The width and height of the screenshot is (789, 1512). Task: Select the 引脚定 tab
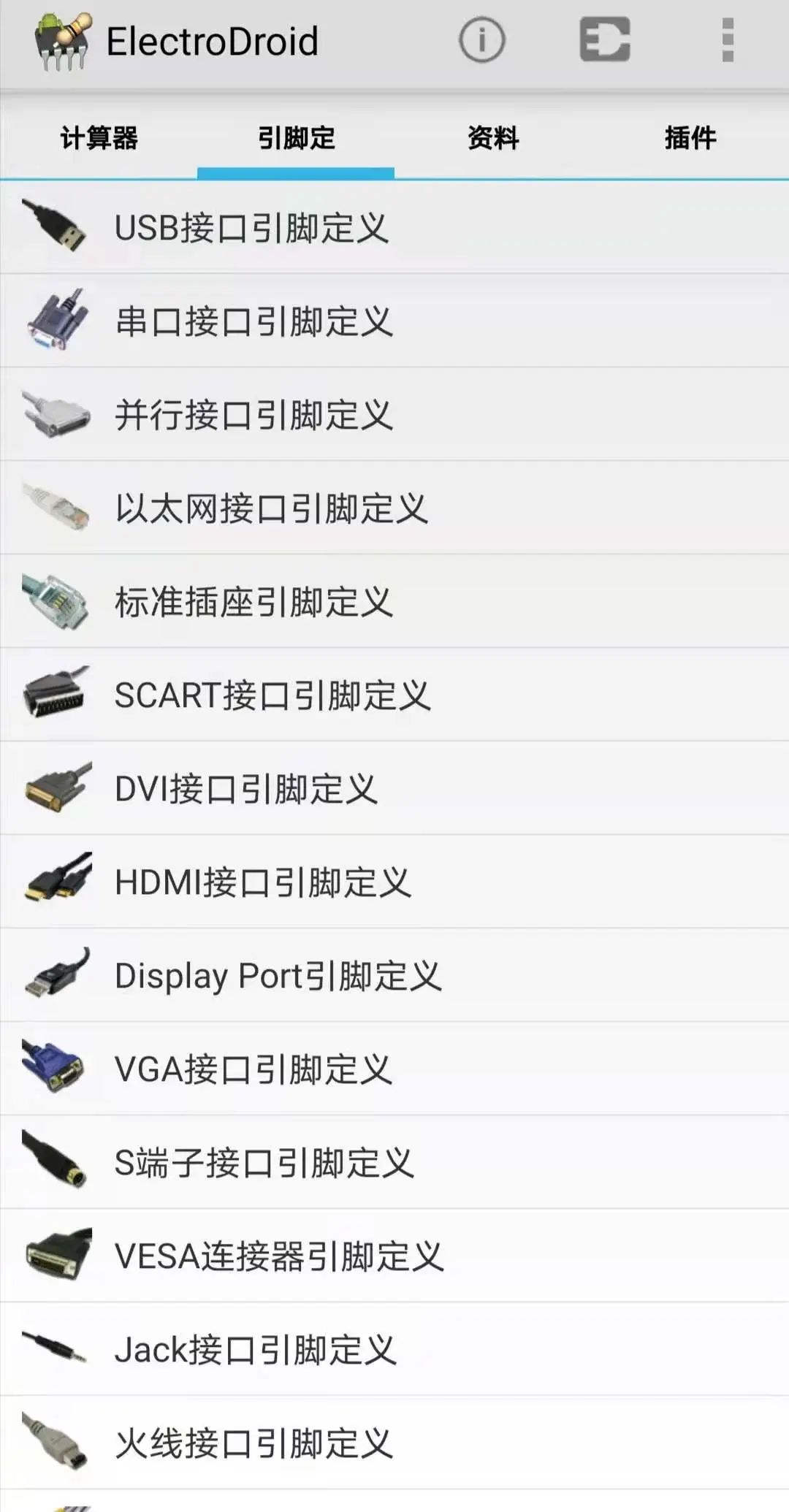pos(296,137)
